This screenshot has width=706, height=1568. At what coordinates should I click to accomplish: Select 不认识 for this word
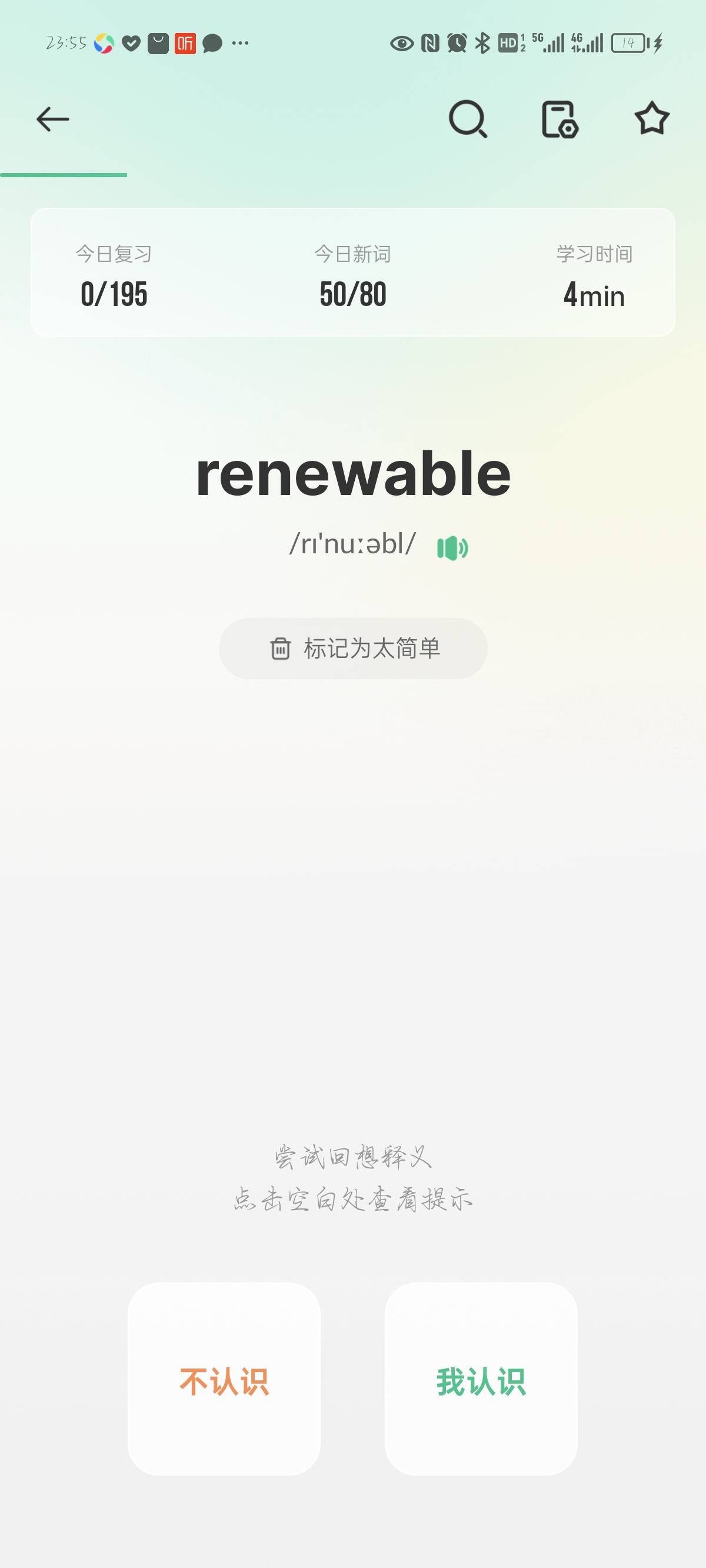click(224, 1378)
